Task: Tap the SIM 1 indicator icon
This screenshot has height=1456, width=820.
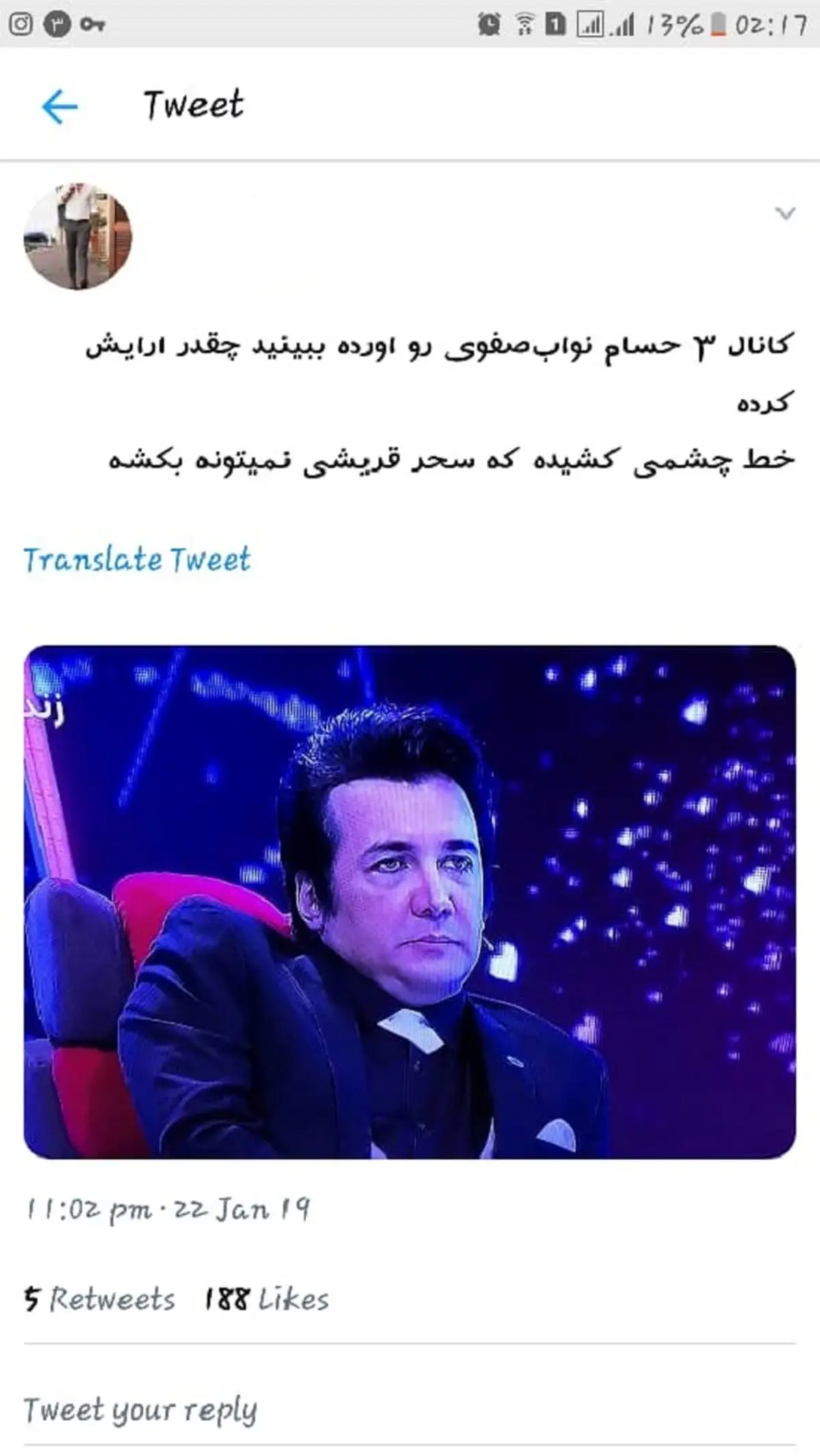Action: point(555,22)
